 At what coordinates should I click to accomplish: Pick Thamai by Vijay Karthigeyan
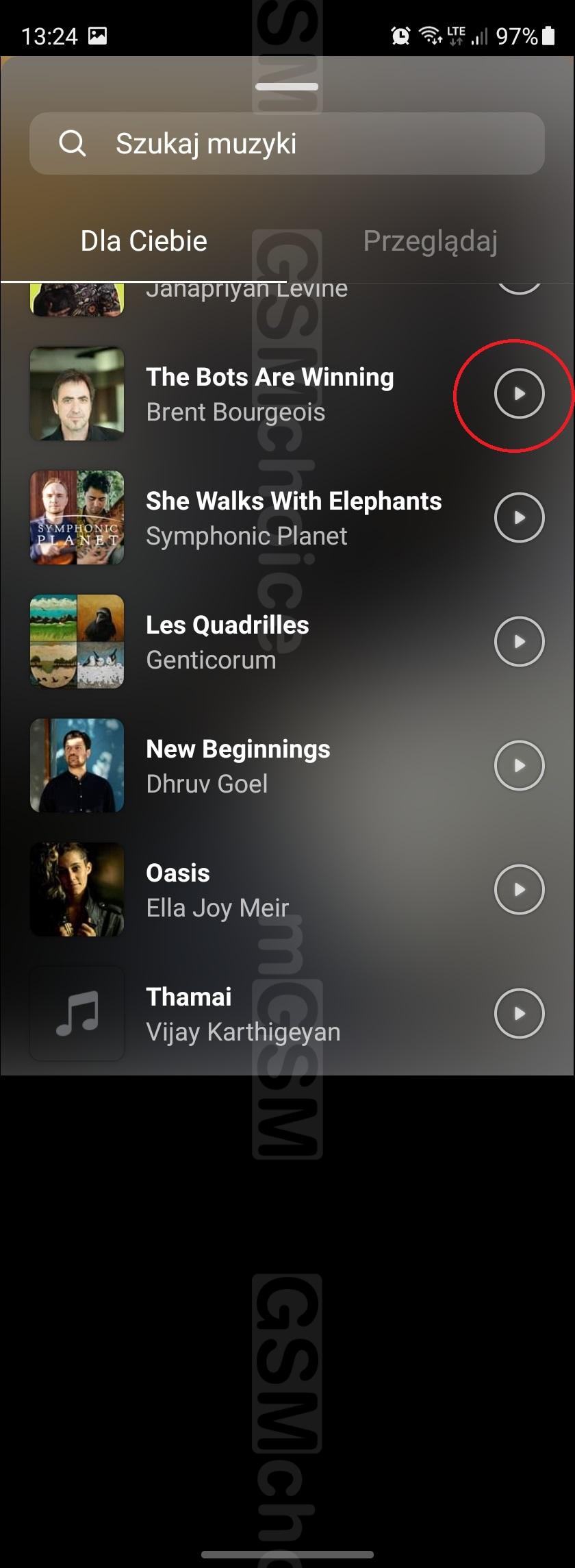[x=242, y=1014]
